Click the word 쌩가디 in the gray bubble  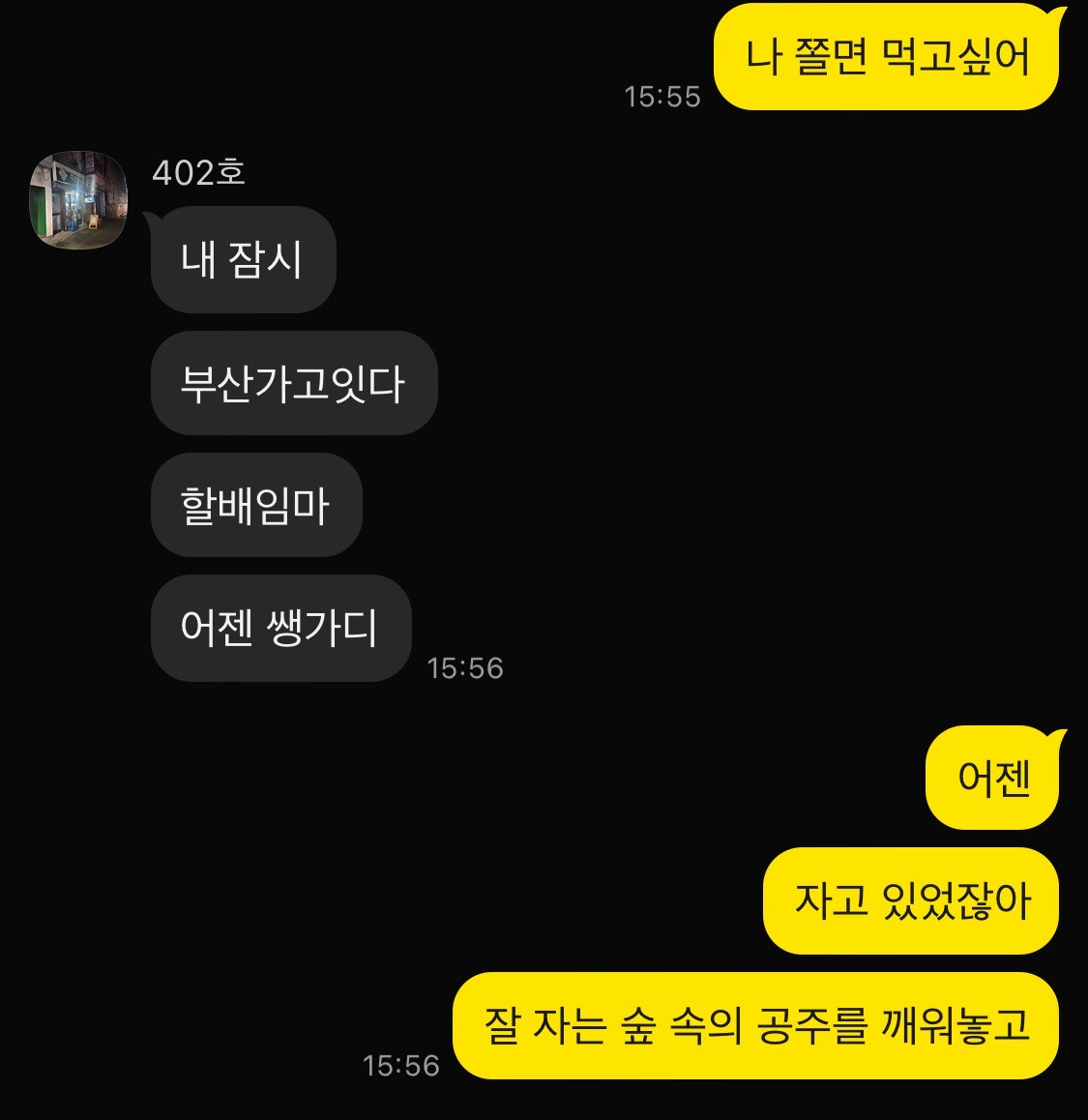tap(323, 629)
